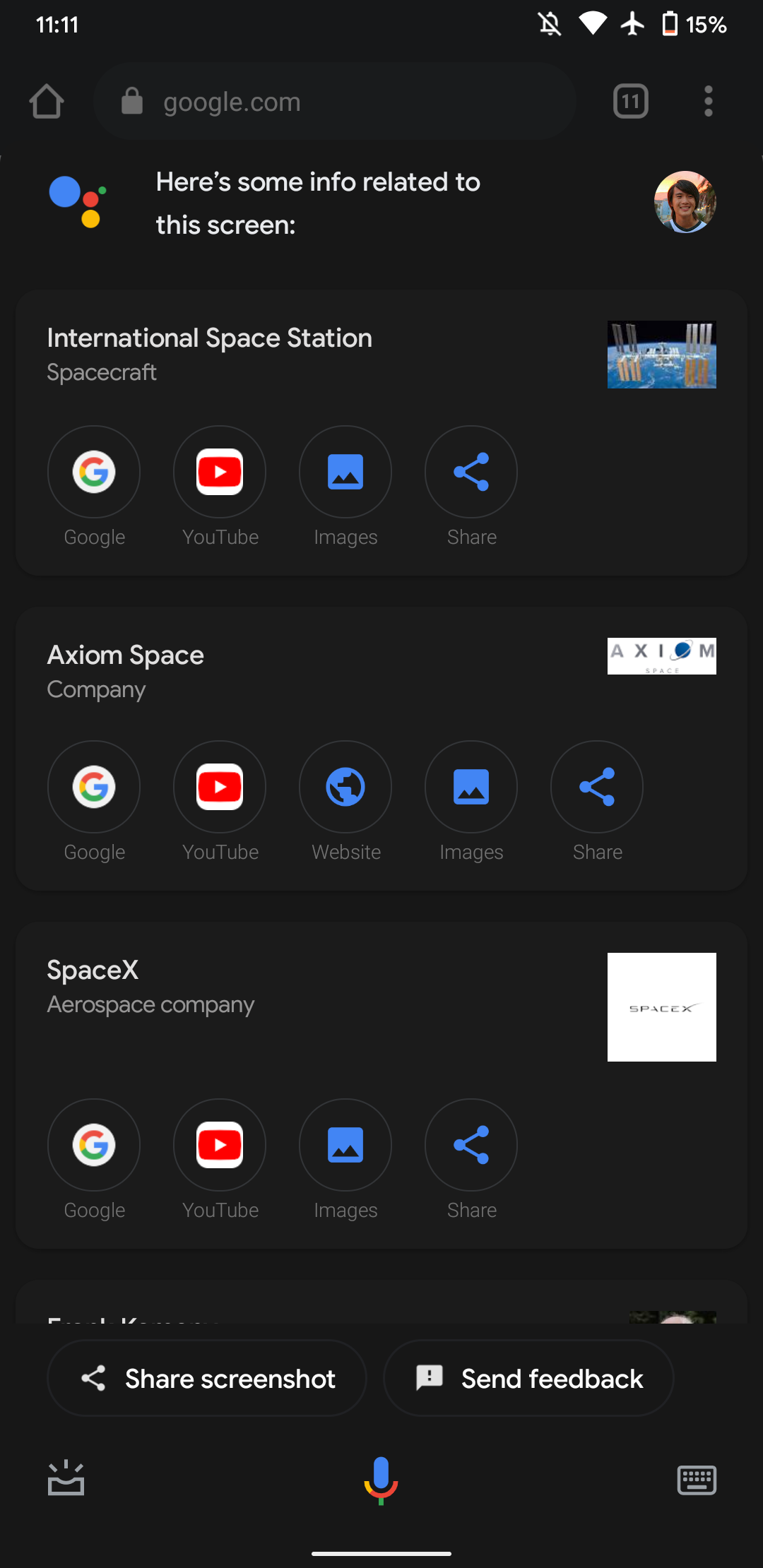
Task: Open the account profile picture
Action: click(x=685, y=202)
